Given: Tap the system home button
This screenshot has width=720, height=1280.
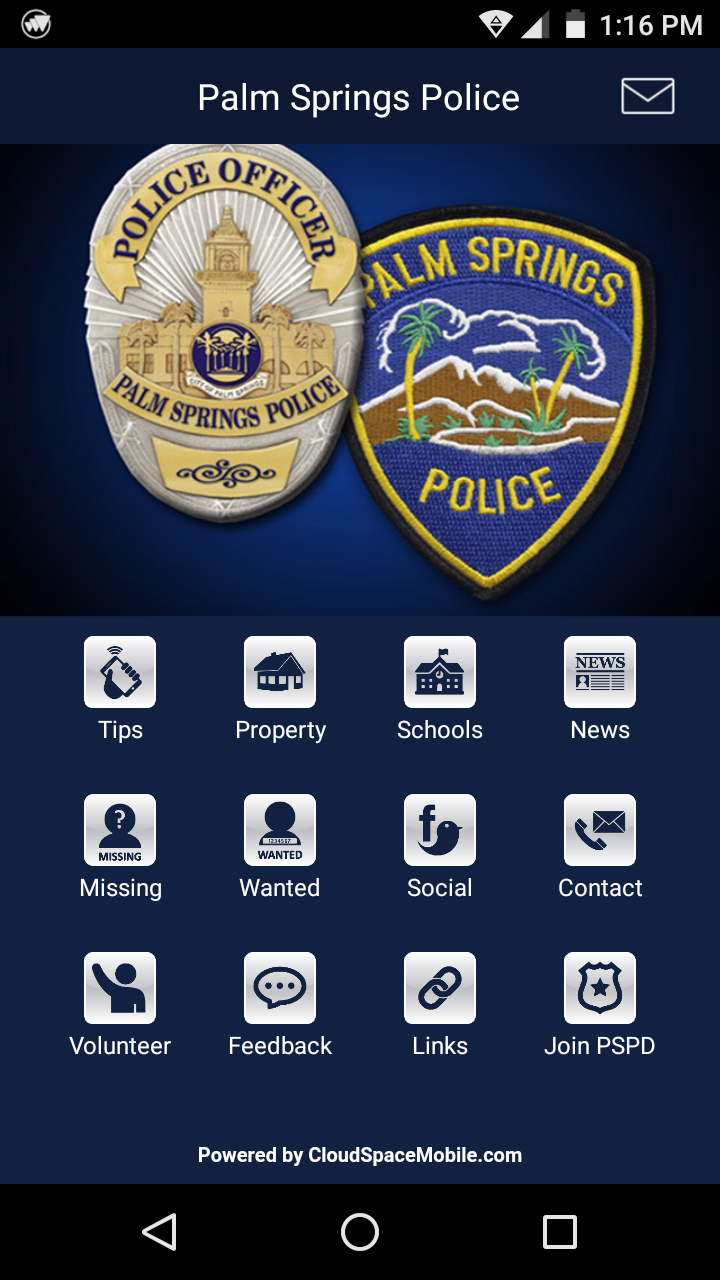Looking at the screenshot, I should pyautogui.click(x=360, y=1232).
